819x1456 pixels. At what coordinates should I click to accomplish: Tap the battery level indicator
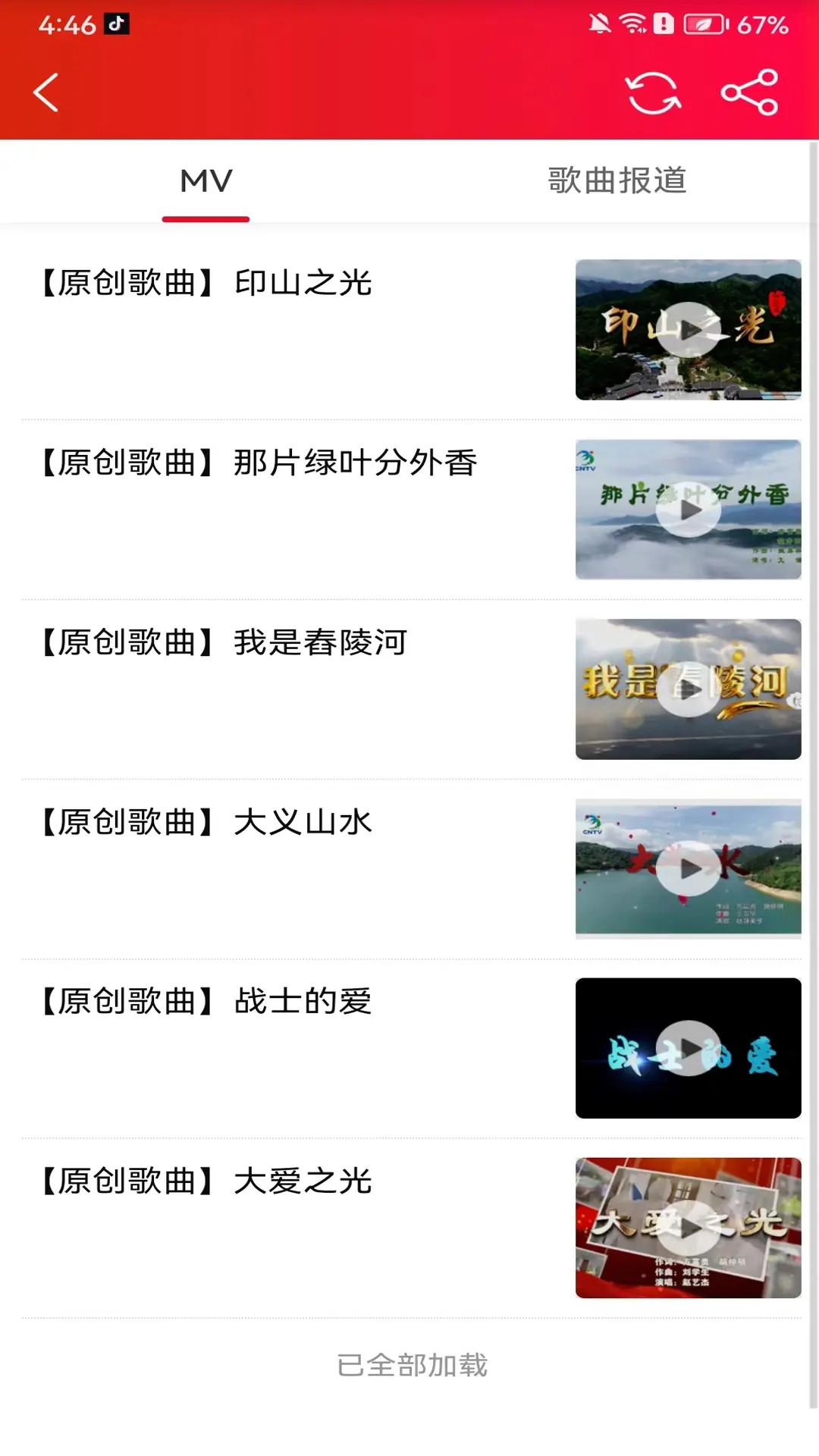(x=705, y=23)
